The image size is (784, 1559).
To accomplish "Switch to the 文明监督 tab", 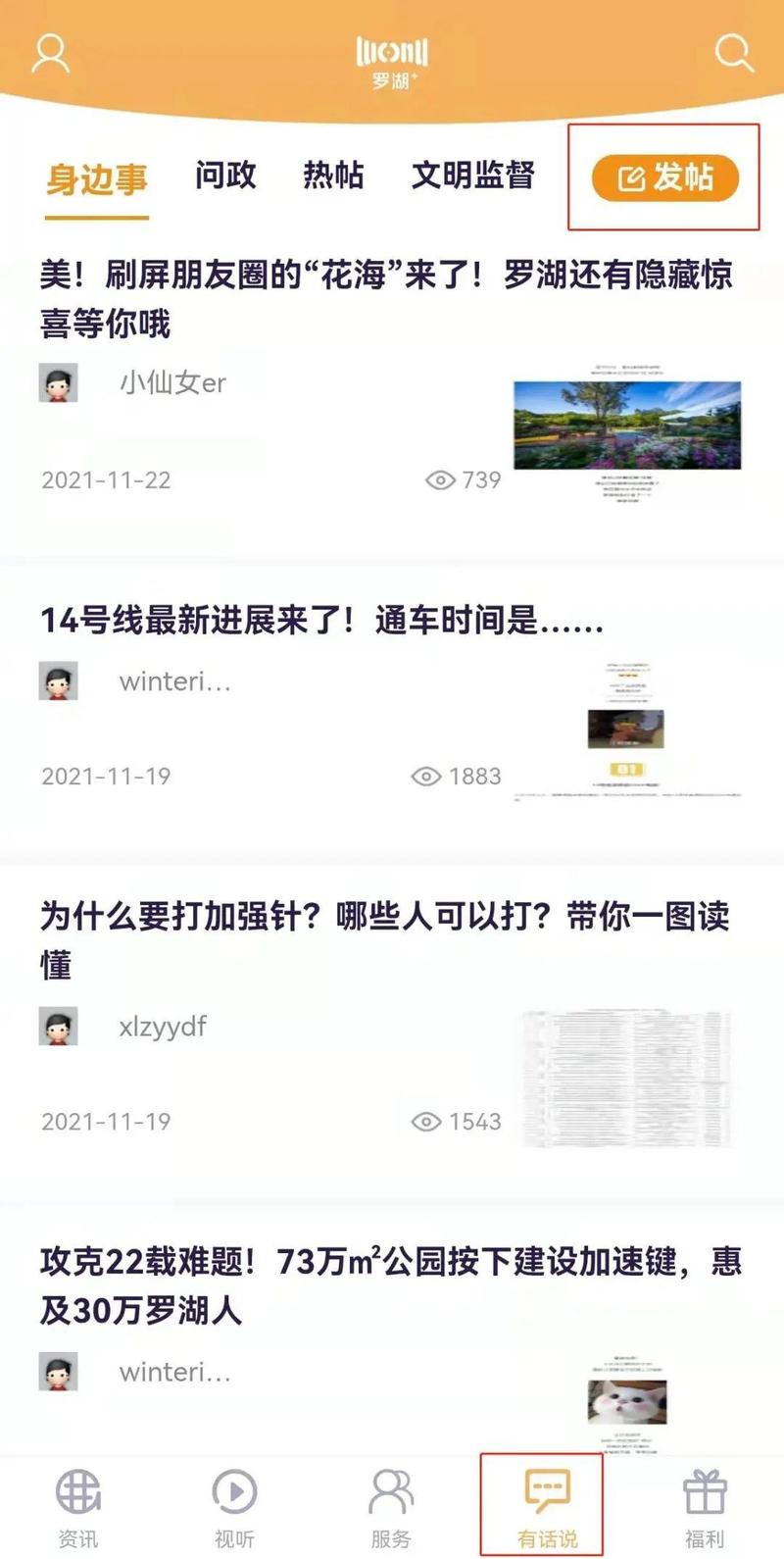I will [472, 176].
